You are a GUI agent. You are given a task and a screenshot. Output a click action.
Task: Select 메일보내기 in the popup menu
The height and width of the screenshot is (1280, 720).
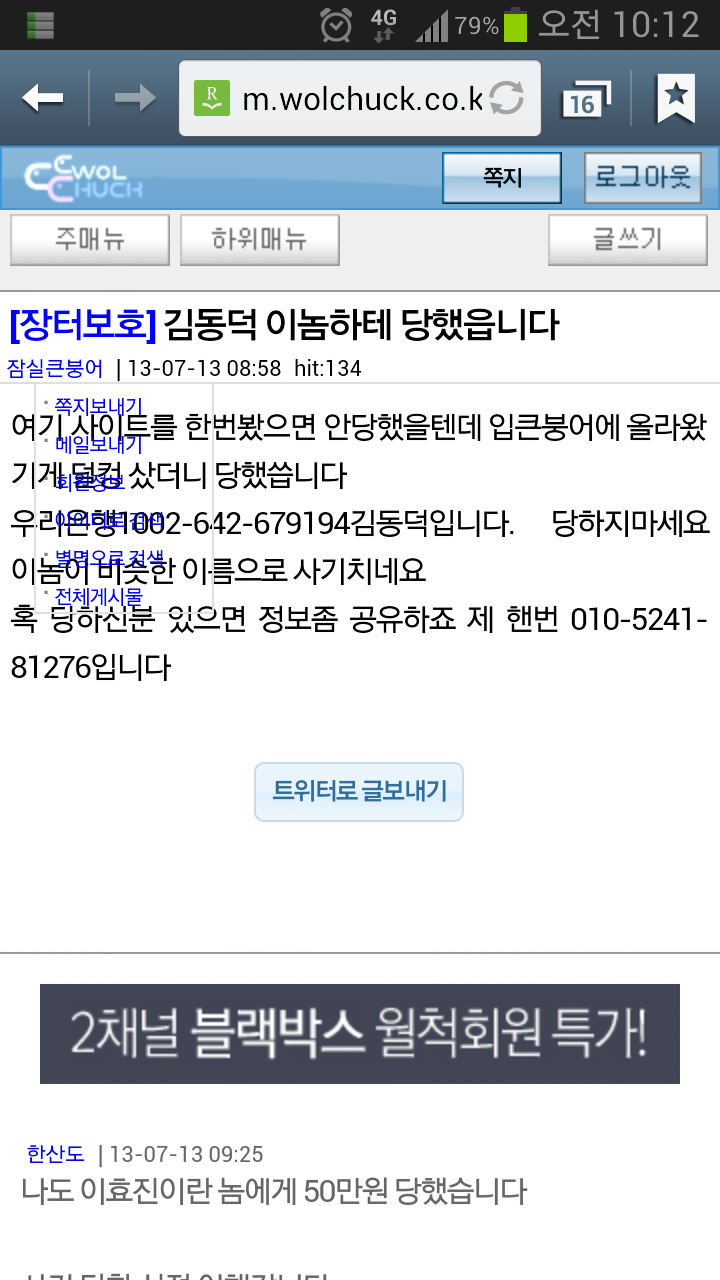pyautogui.click(x=99, y=444)
